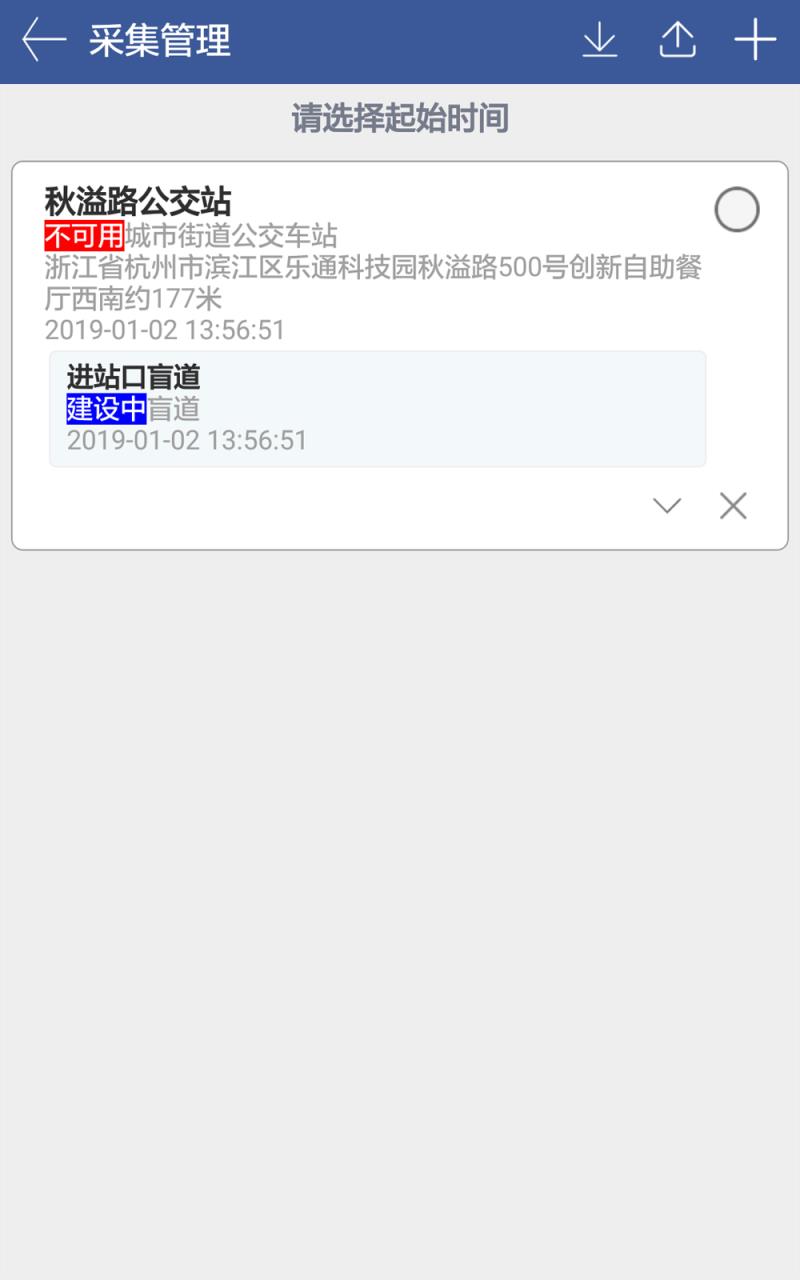Tap the upload icon in the top bar
Image resolution: width=800 pixels, height=1280 pixels.
pos(677,41)
